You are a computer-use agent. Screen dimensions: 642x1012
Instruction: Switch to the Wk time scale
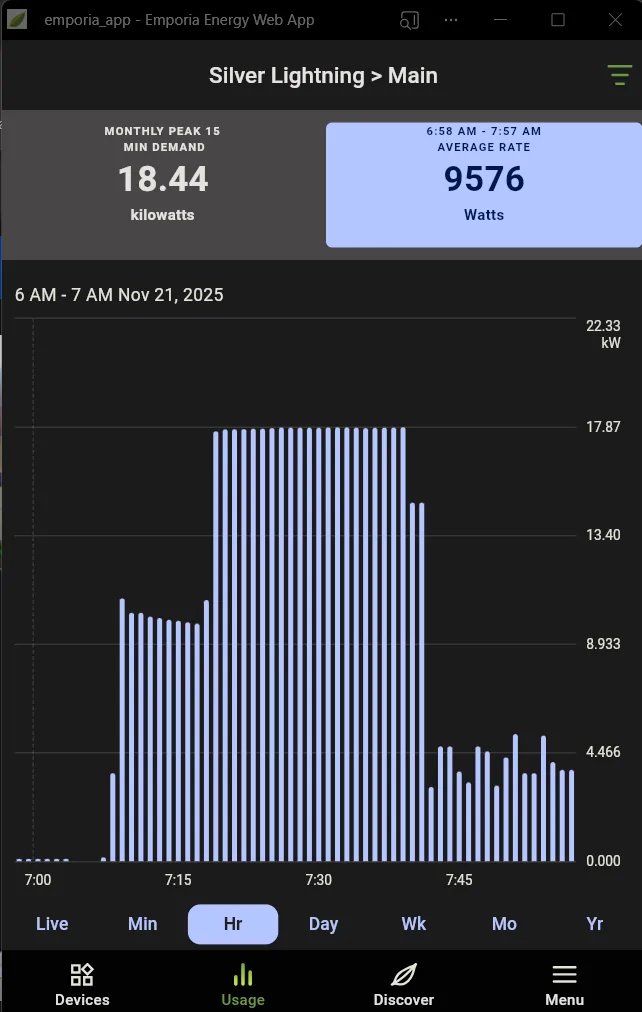point(414,923)
